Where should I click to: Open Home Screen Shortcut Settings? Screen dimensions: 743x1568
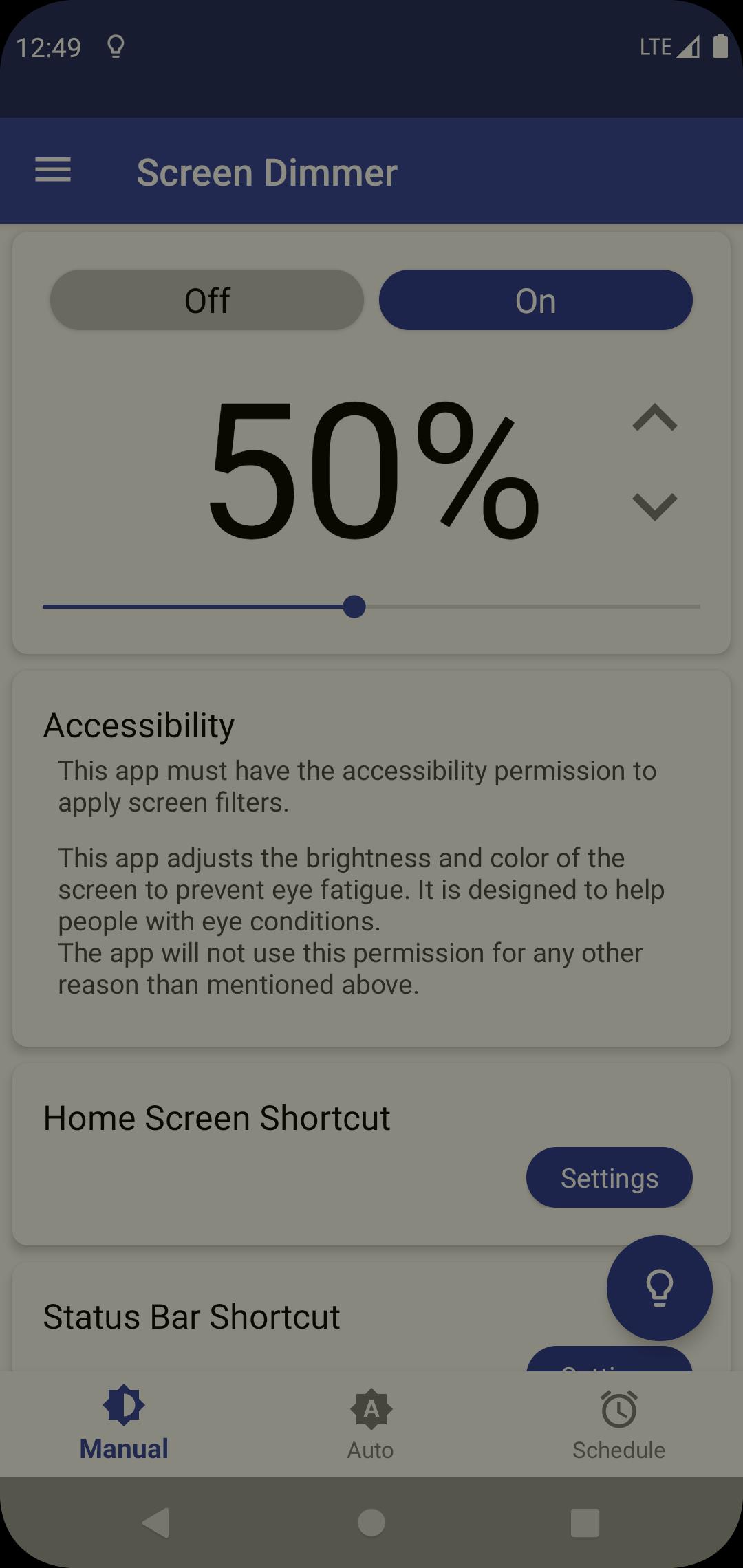(x=609, y=1177)
